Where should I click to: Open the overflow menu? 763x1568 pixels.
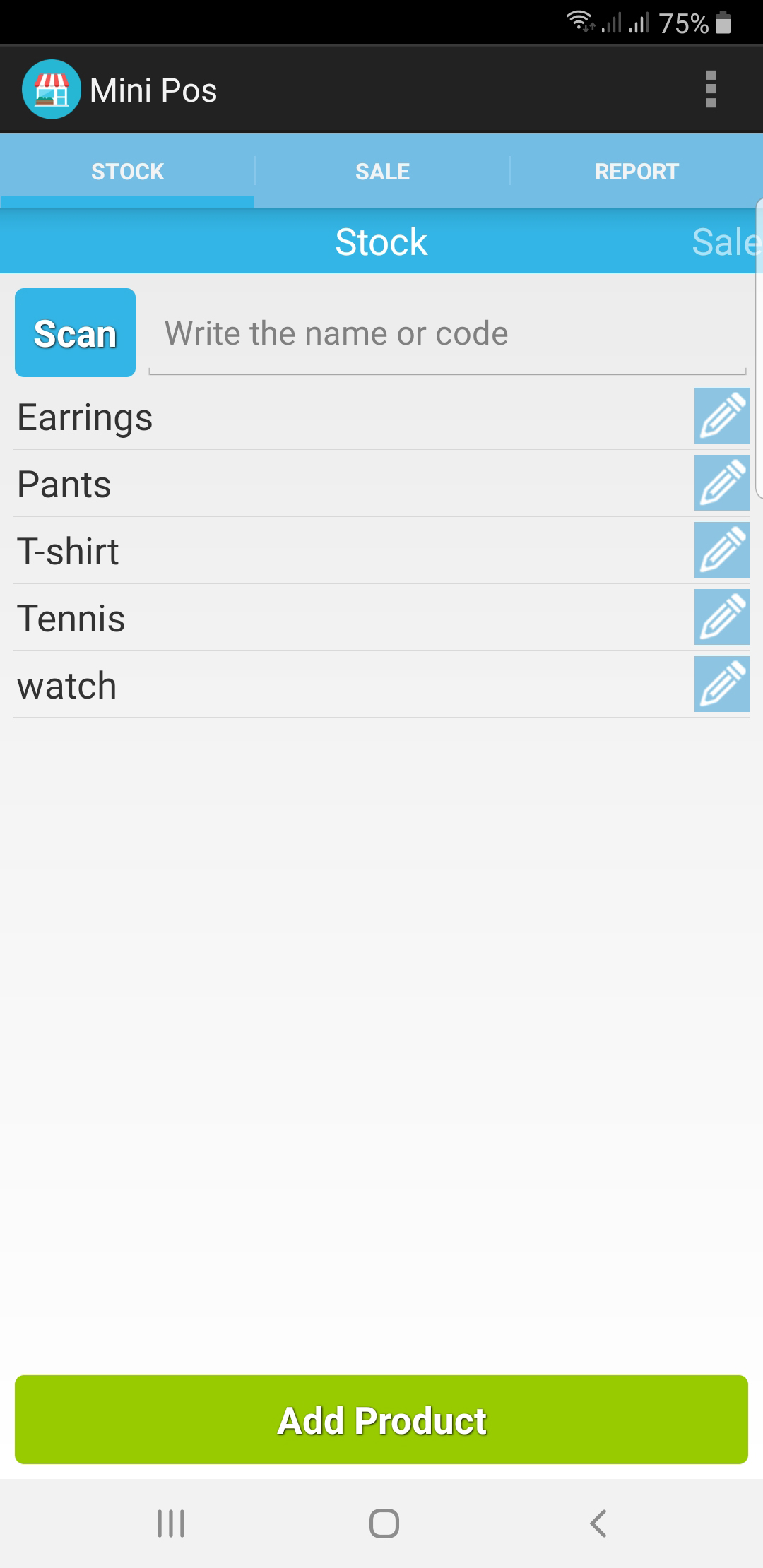click(711, 90)
